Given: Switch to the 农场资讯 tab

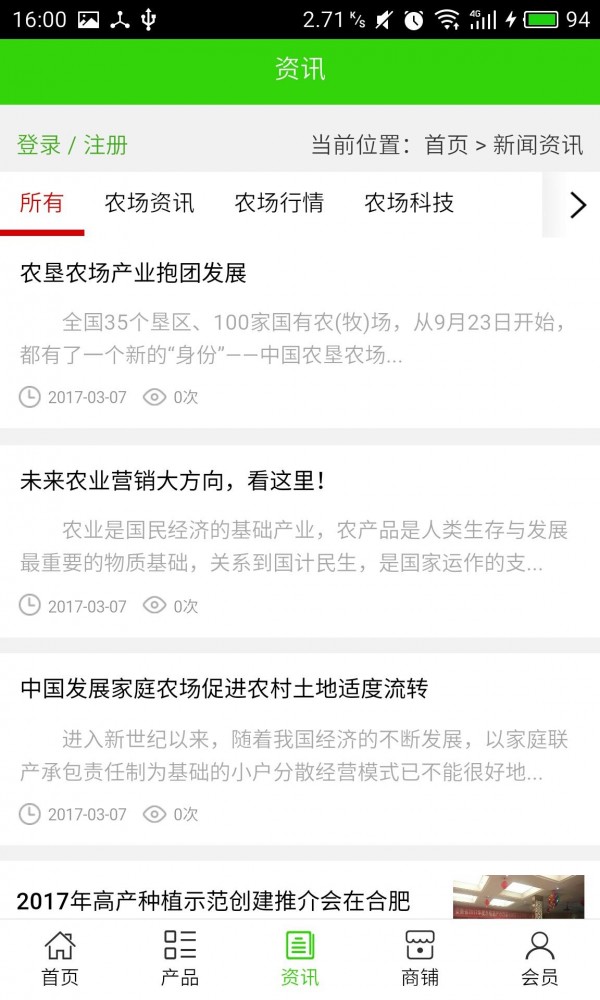Looking at the screenshot, I should click(x=149, y=204).
